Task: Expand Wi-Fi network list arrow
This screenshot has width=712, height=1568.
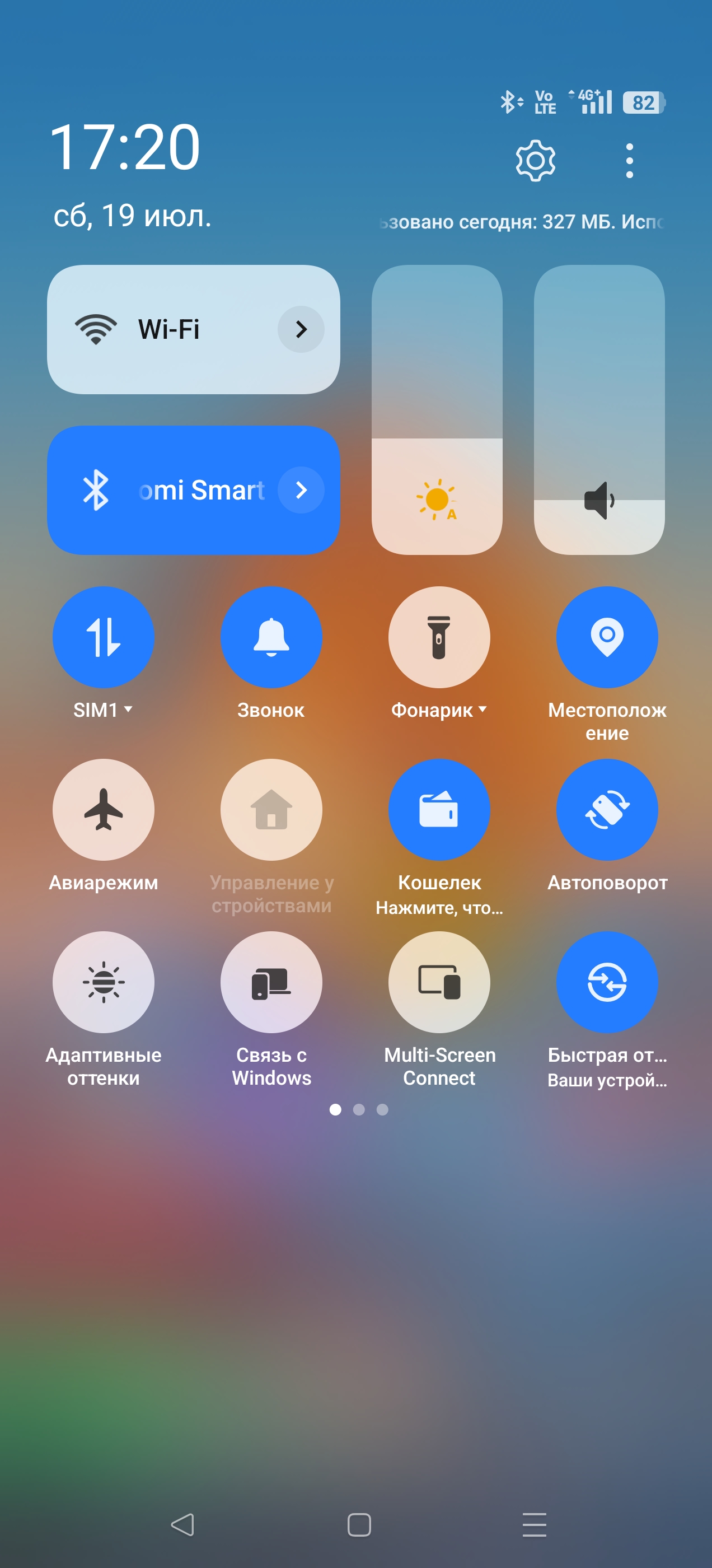Action: point(301,329)
